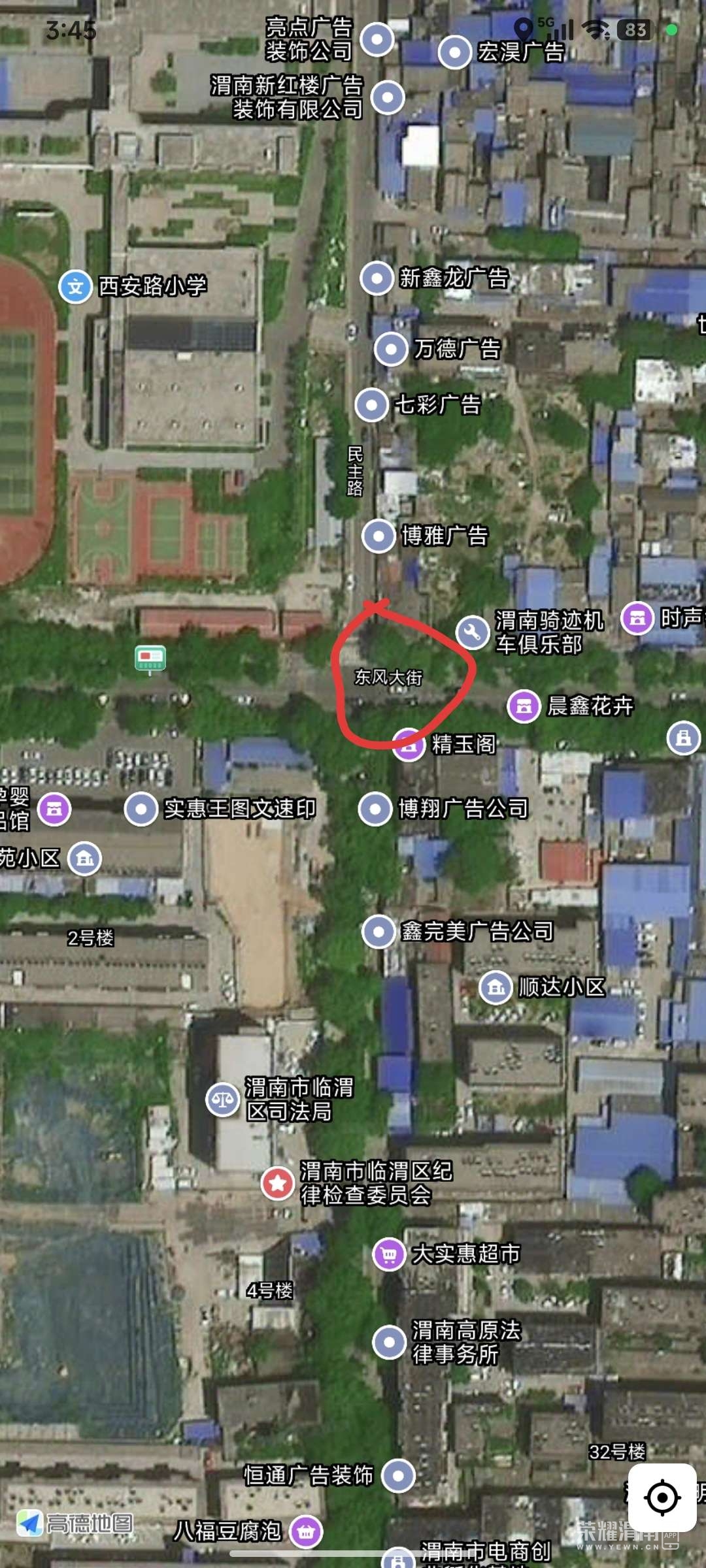Select the 博雅广告 marker

click(378, 536)
